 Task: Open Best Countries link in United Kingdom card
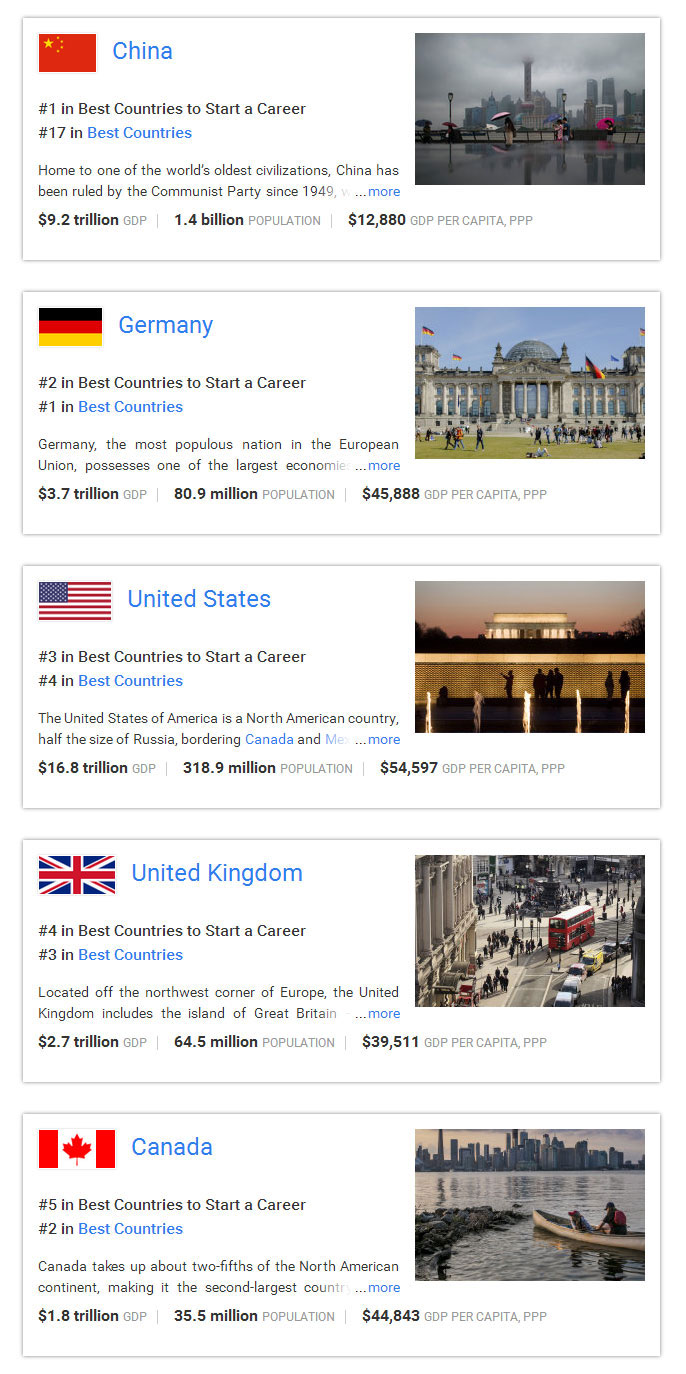(x=130, y=955)
